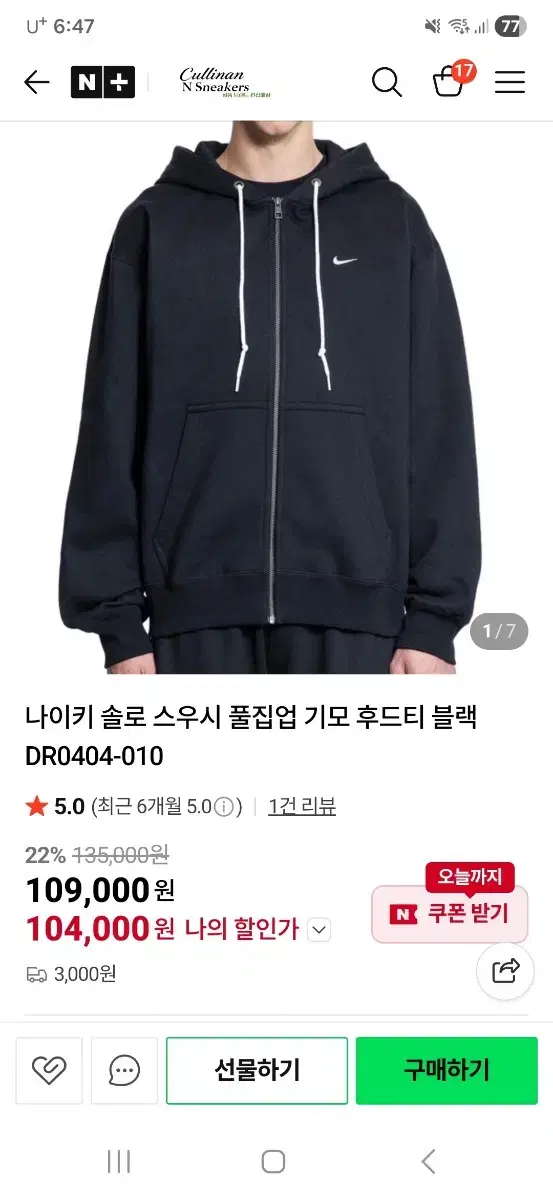Open the search magnifier
Screen dimensions: 553x1200
click(x=387, y=82)
